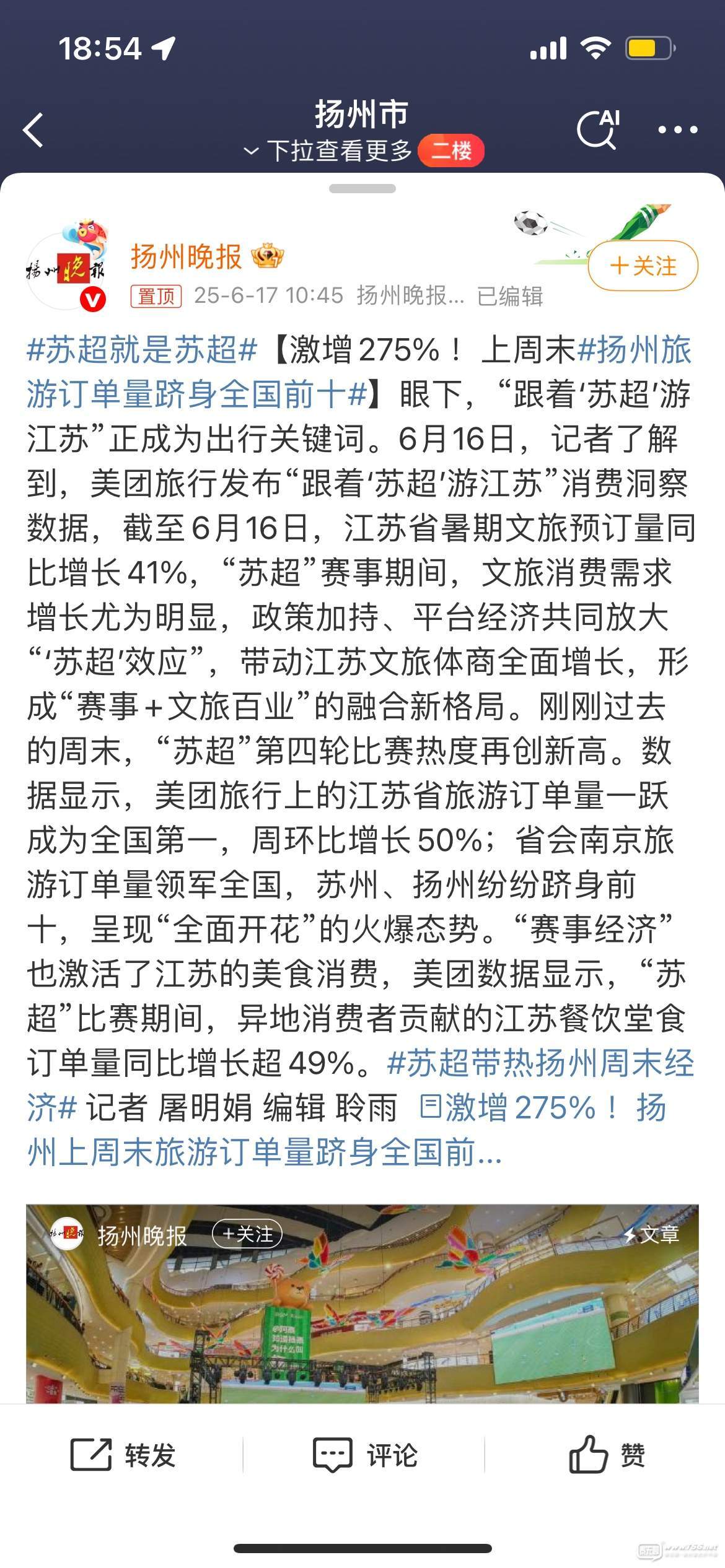Like the post with 赞

(x=606, y=1455)
